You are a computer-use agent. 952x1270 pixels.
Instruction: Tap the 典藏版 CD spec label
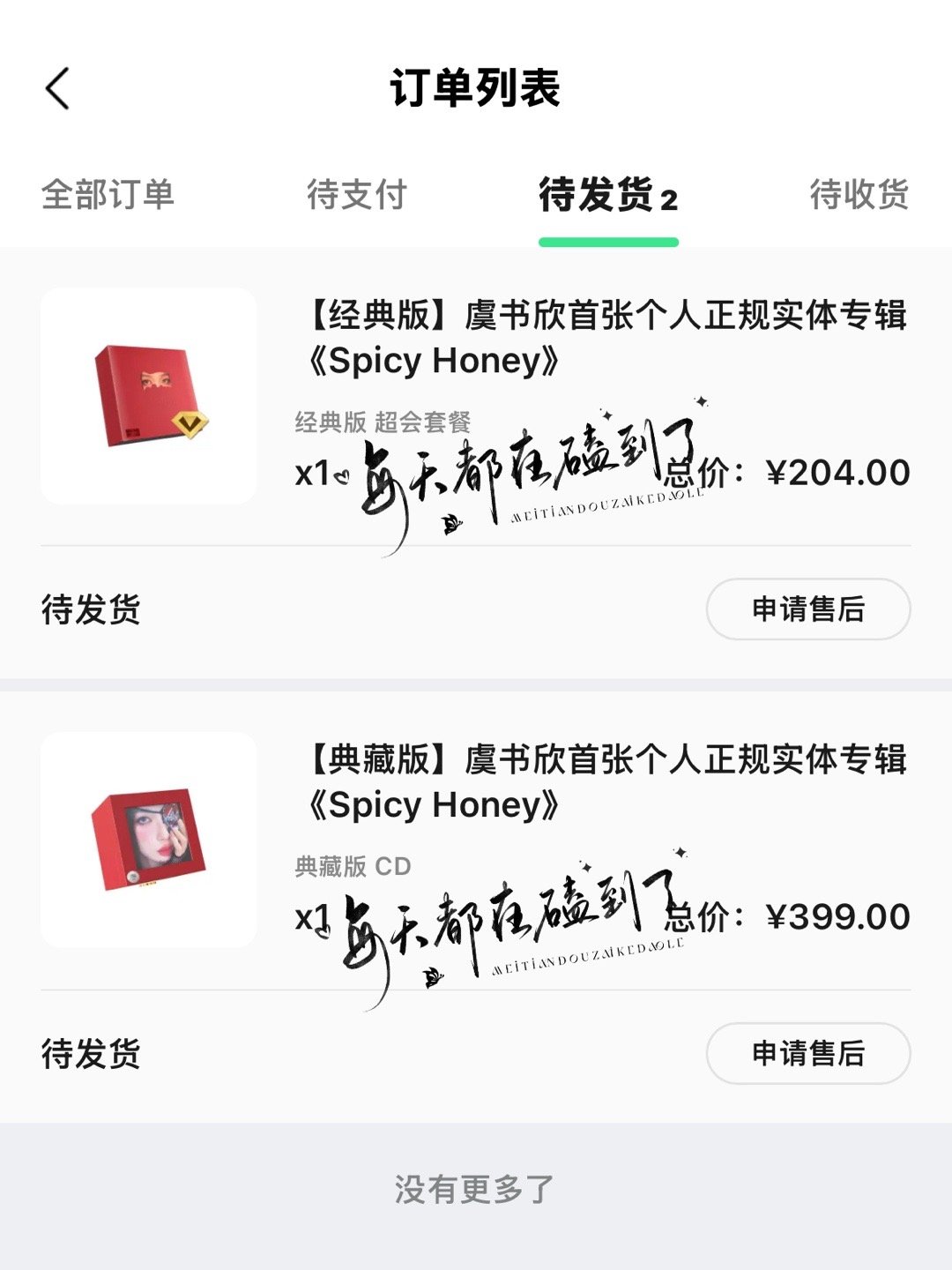pyautogui.click(x=353, y=868)
